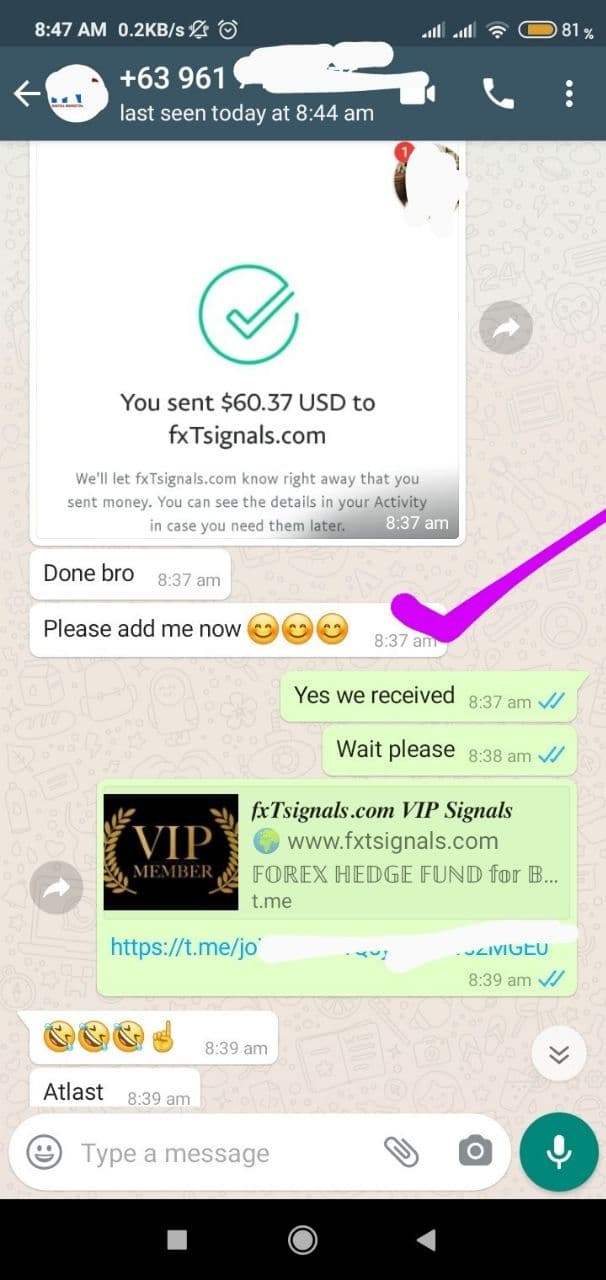
Task: Forward the $60.37 payment screenshot
Action: click(506, 325)
